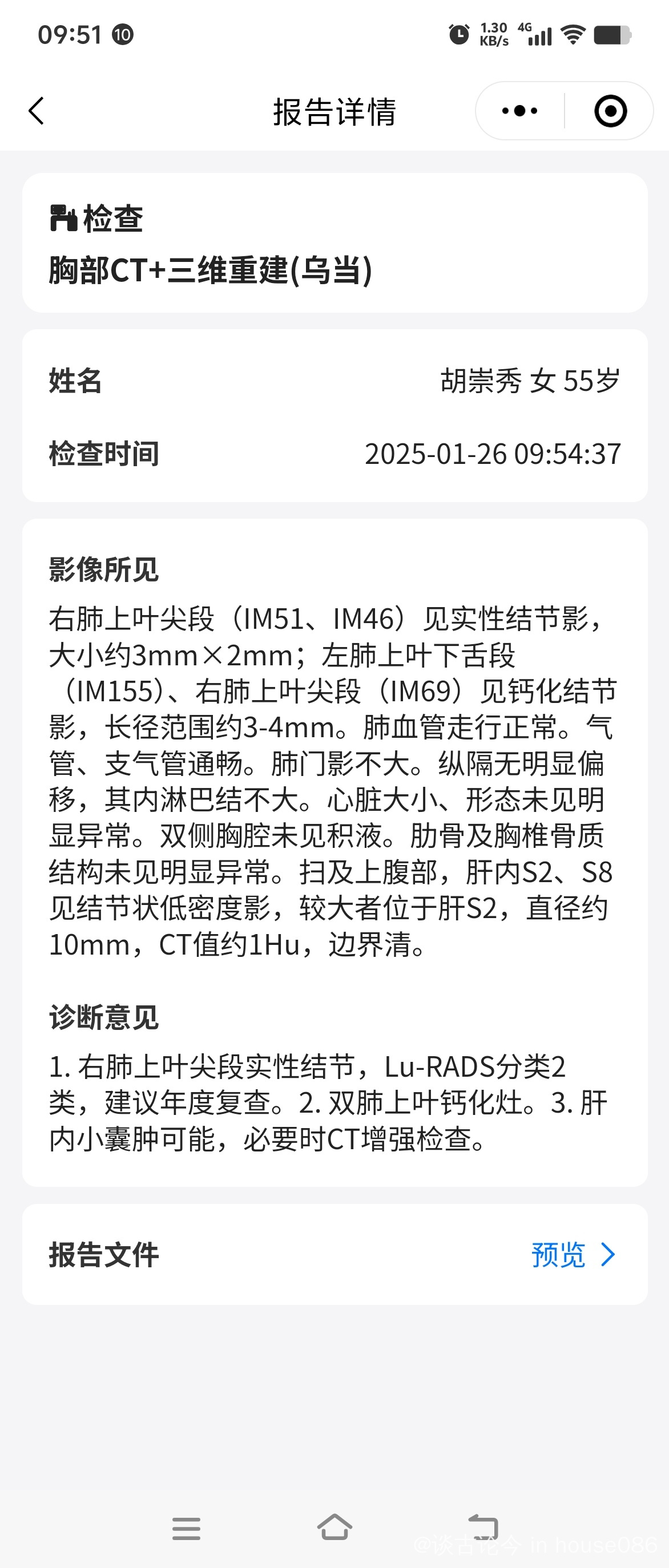Close the mini program with the circle button

click(x=610, y=111)
